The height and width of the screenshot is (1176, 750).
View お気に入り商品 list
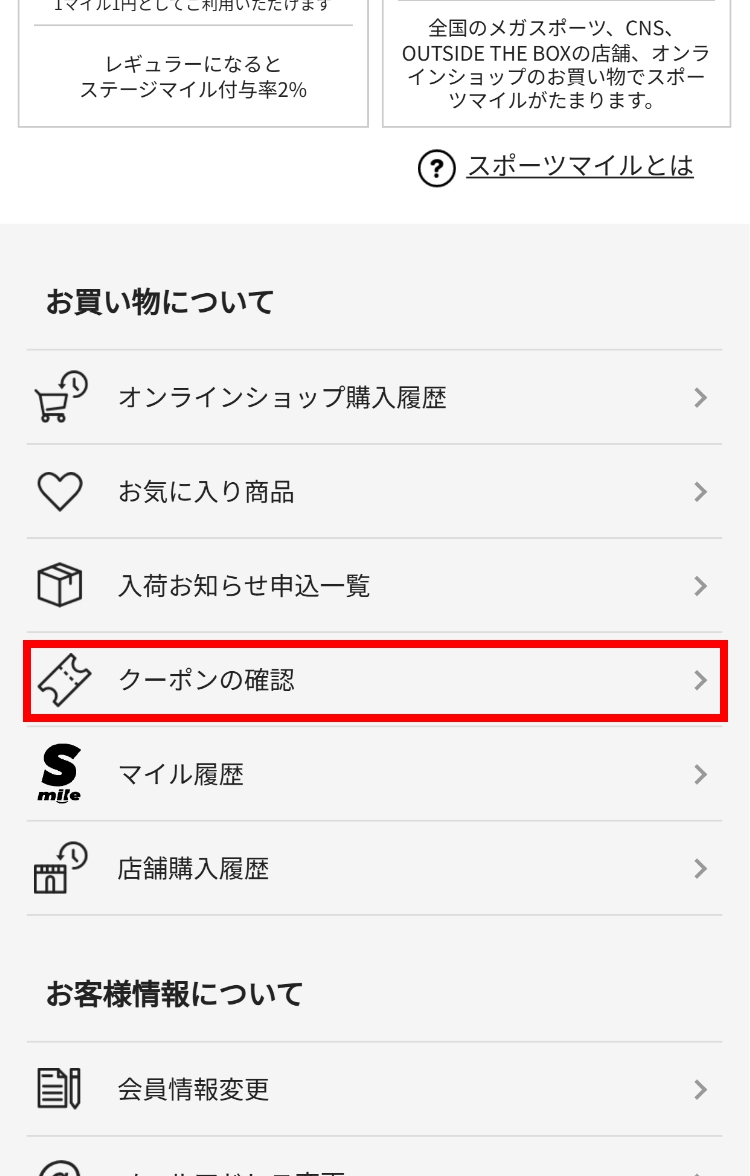(x=374, y=492)
